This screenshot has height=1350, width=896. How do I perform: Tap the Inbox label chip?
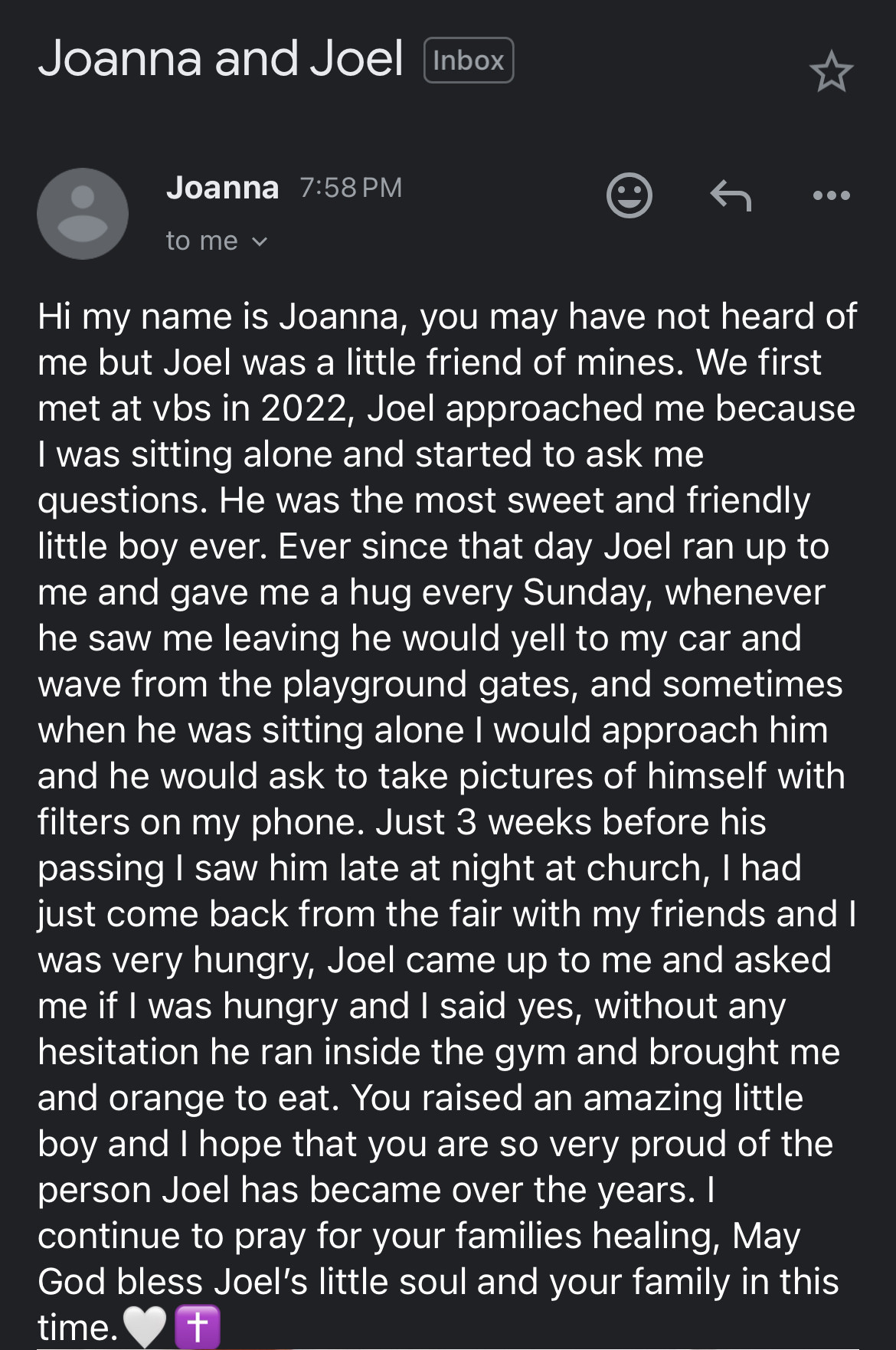pos(468,60)
